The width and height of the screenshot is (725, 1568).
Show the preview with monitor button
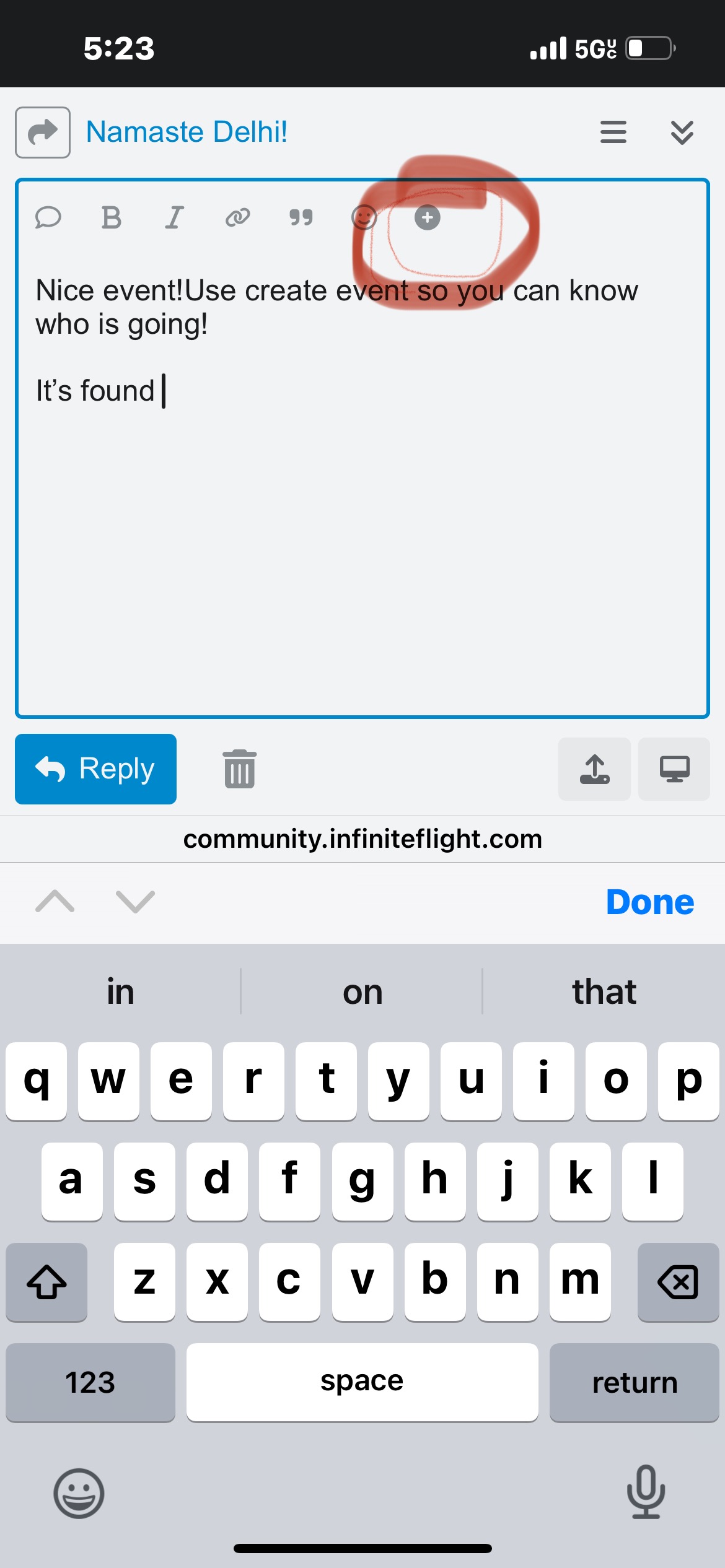tap(674, 769)
